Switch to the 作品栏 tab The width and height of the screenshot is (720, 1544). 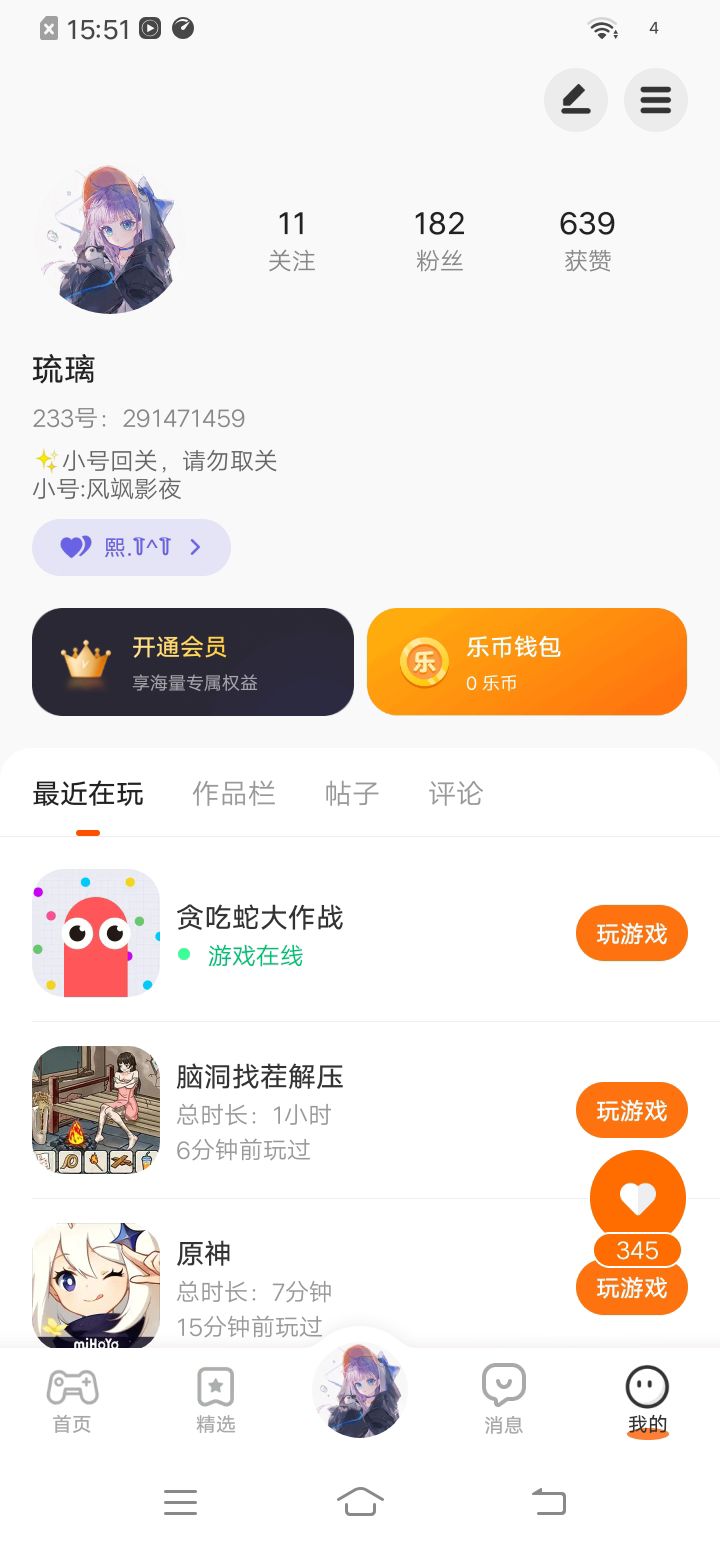pyautogui.click(x=233, y=794)
